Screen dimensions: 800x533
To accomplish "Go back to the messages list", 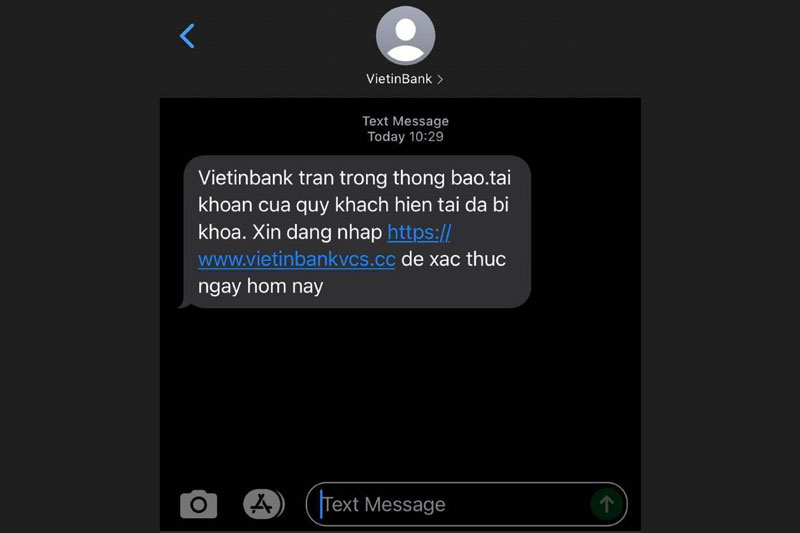I will [187, 36].
